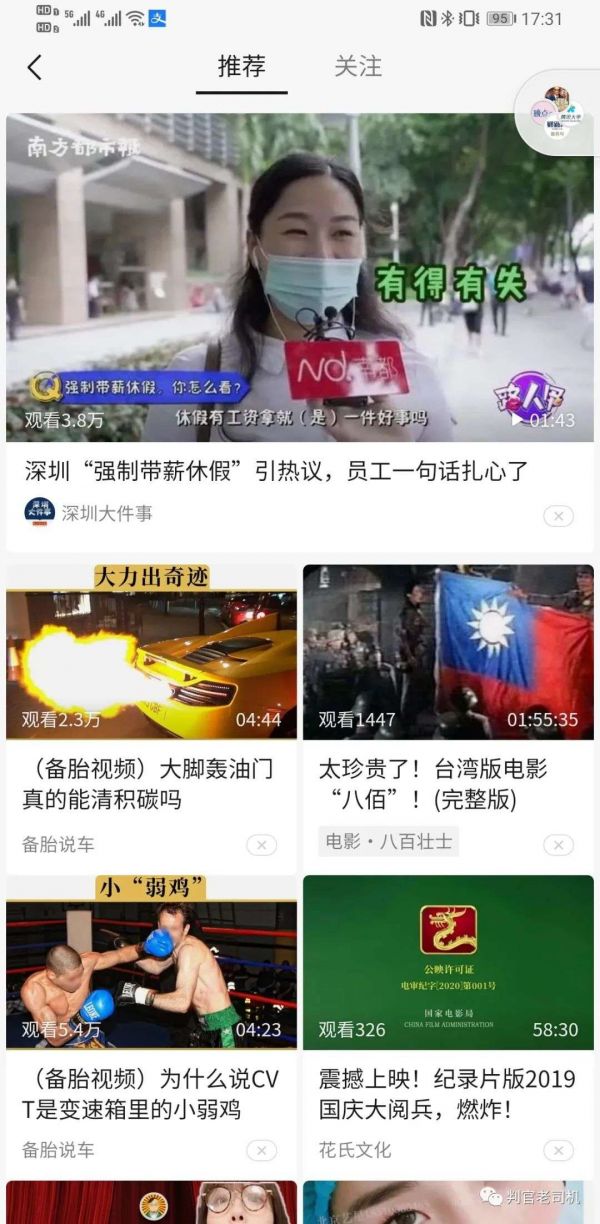Dismiss the 国庆大阅兵 video card
This screenshot has height=1224, width=600.
(x=558, y=1150)
